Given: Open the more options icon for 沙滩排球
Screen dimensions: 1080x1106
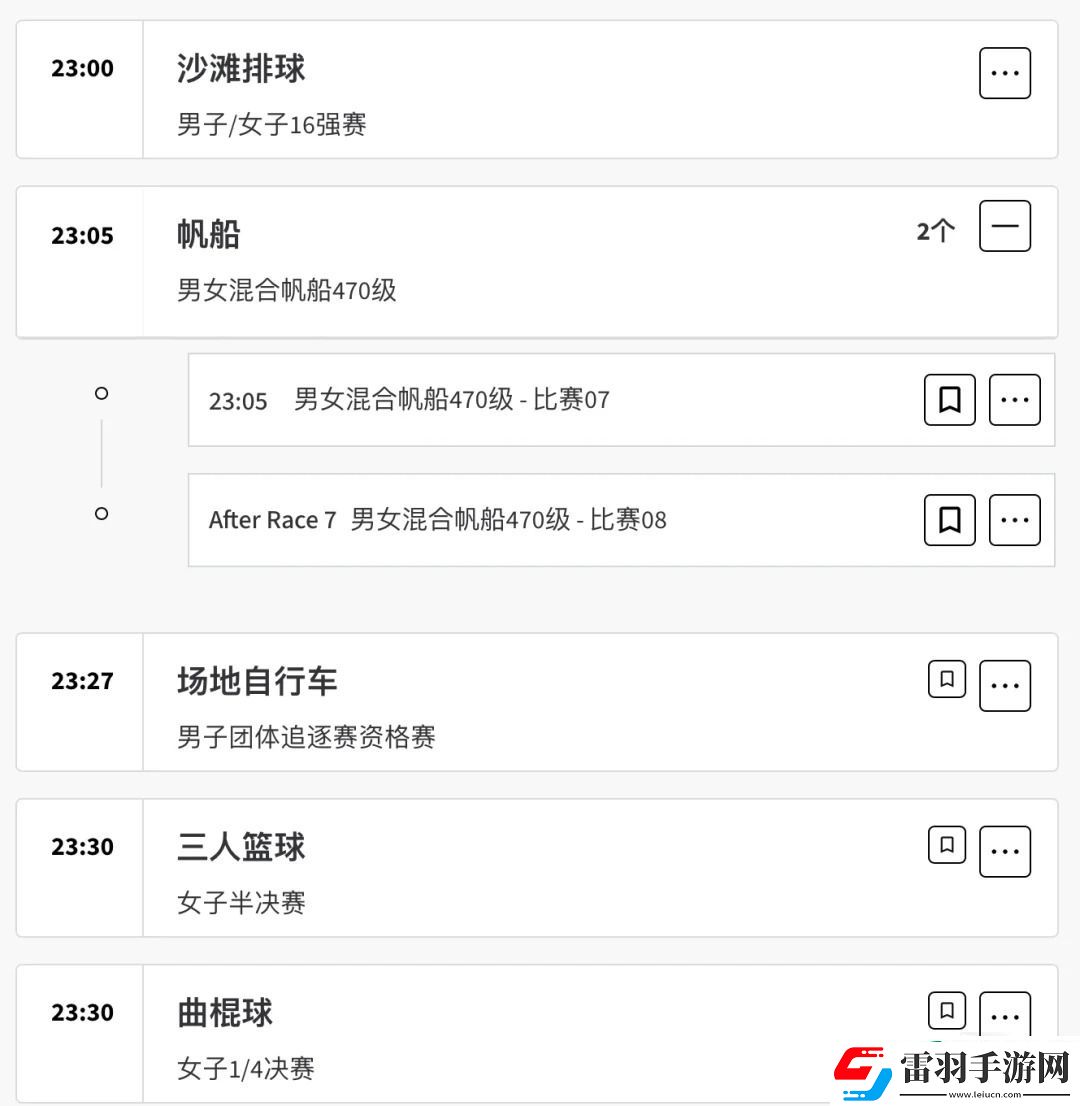Looking at the screenshot, I should tap(1005, 72).
